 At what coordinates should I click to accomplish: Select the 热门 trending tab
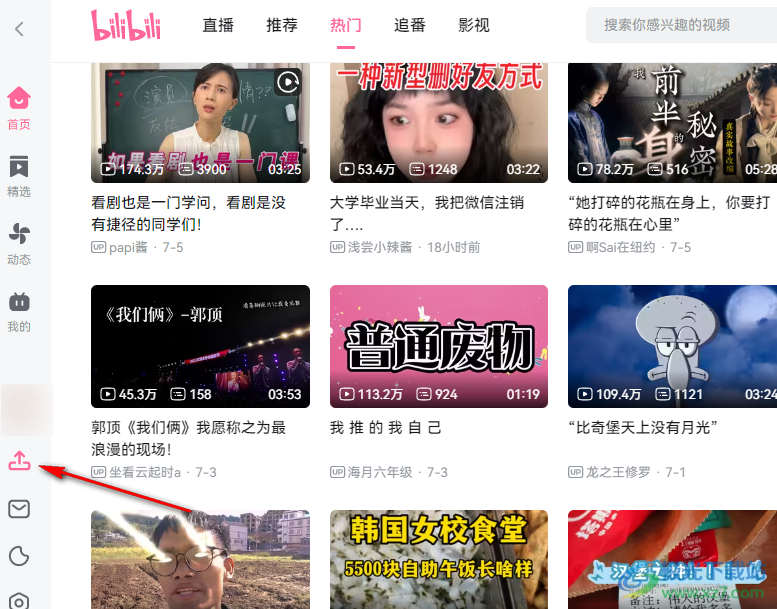pos(346,25)
